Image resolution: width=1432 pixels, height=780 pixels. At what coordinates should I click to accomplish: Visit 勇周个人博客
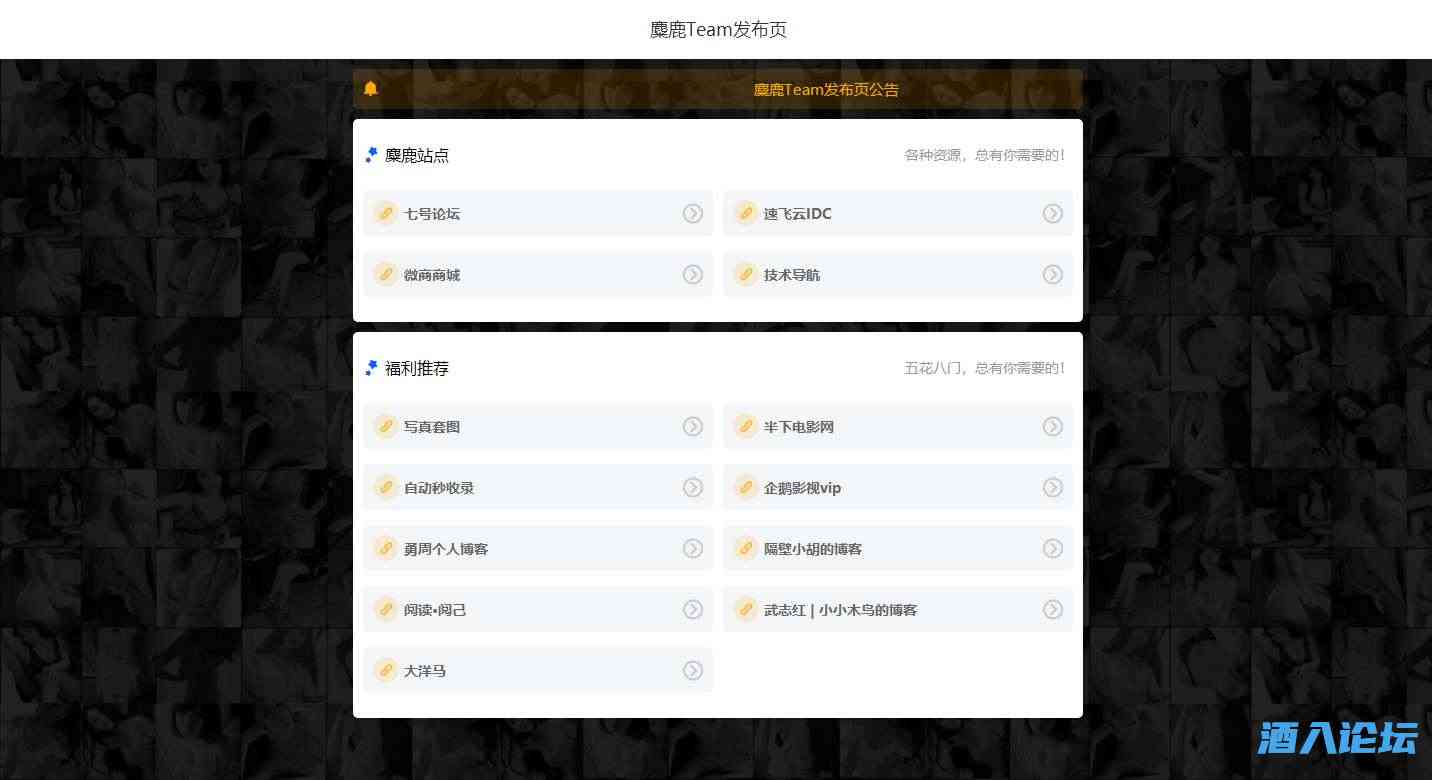pos(538,548)
